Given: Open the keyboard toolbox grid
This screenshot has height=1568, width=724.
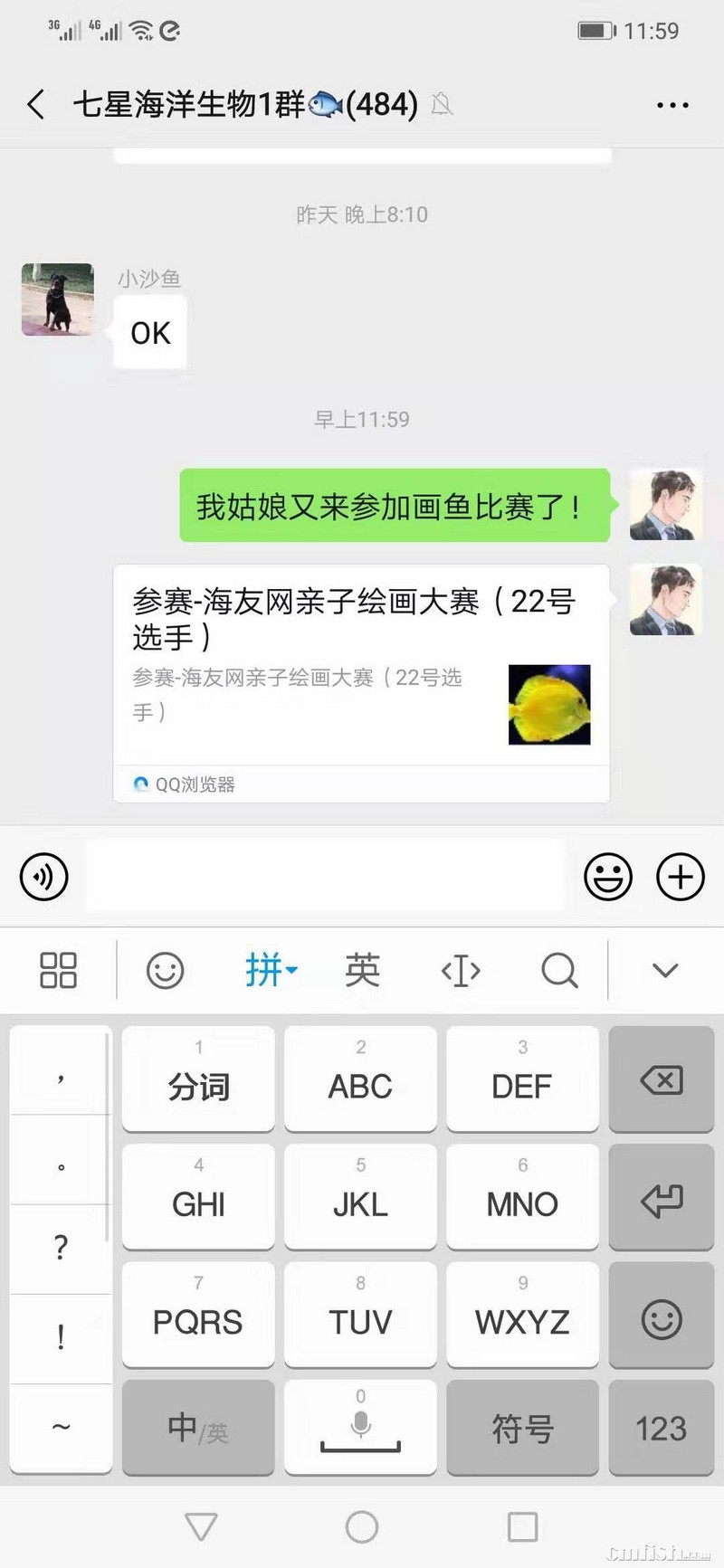Looking at the screenshot, I should click(x=58, y=971).
